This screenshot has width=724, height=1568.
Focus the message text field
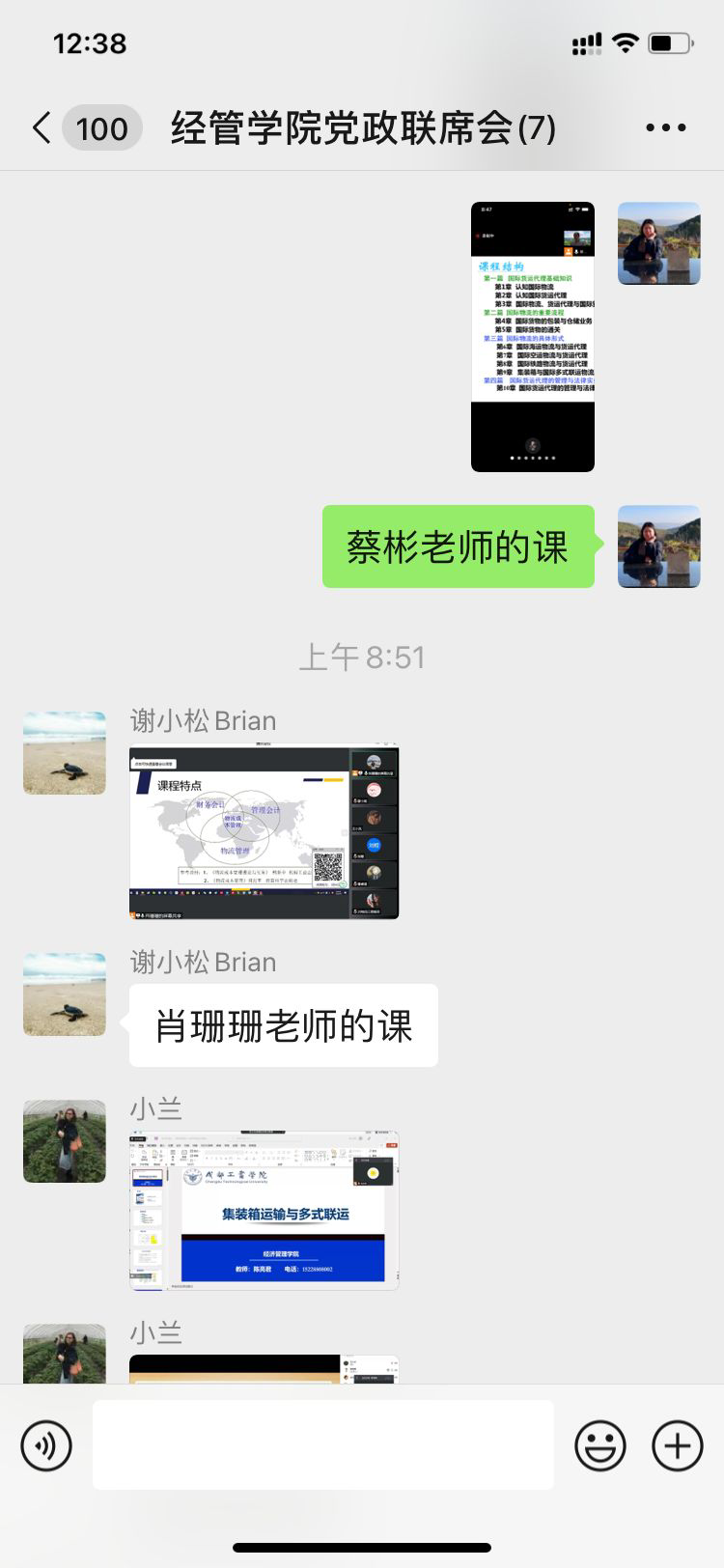point(323,1445)
